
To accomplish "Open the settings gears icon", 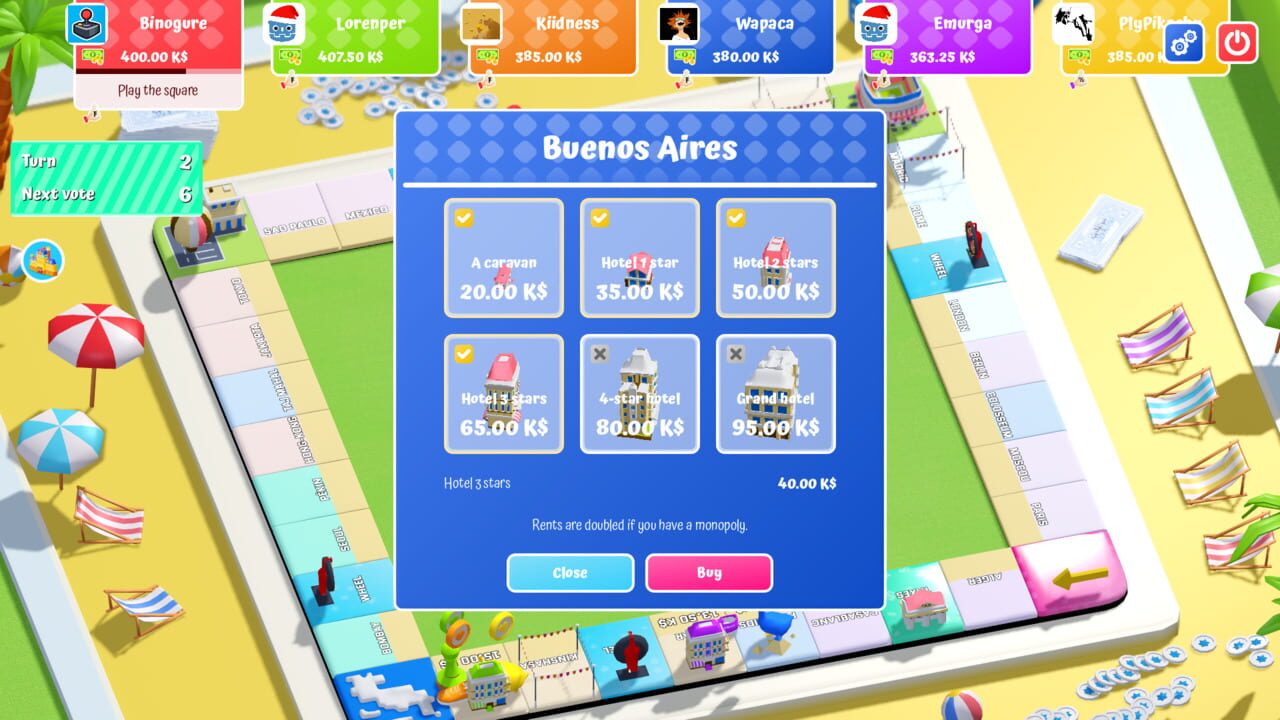I will pyautogui.click(x=1184, y=43).
